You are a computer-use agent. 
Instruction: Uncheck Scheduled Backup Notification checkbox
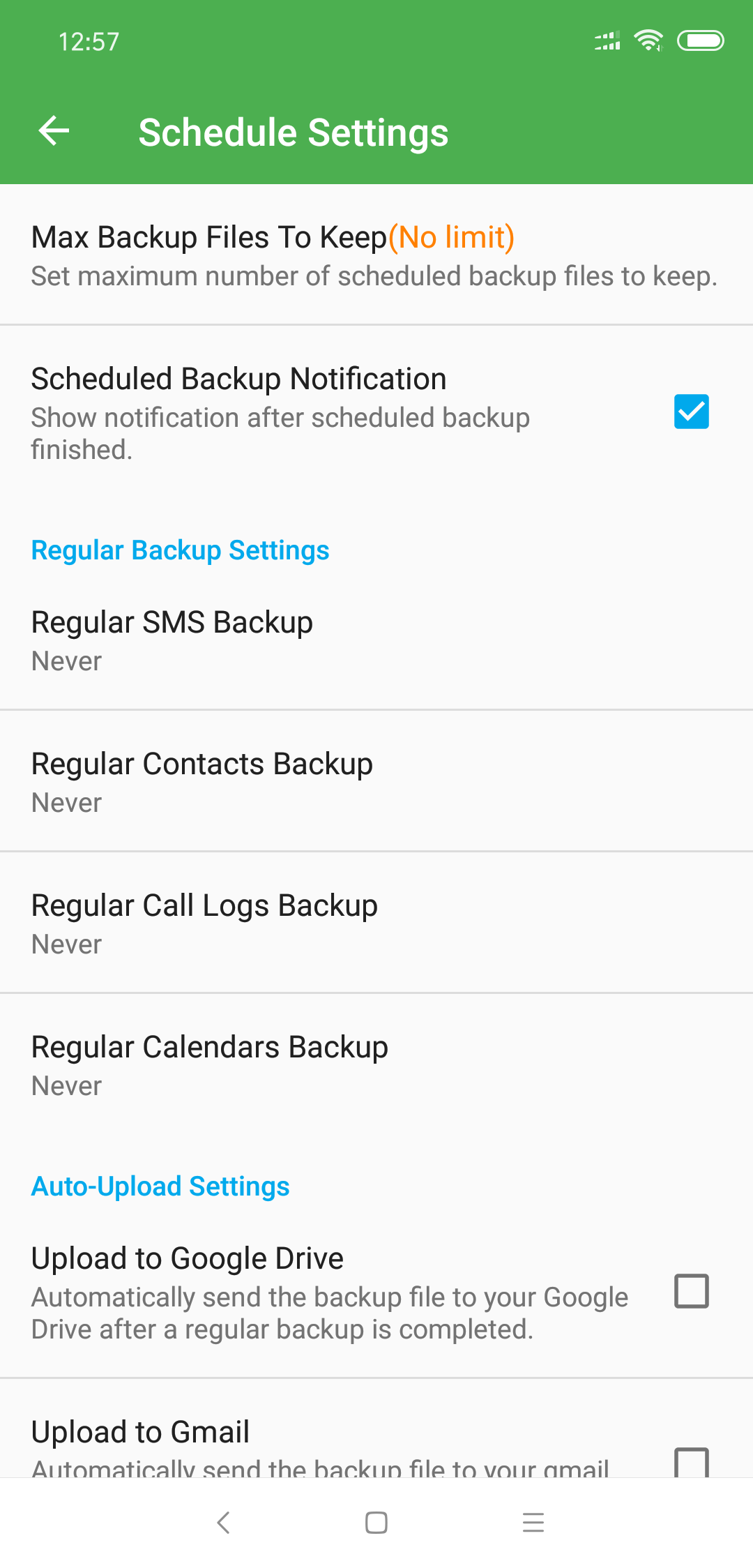point(691,412)
